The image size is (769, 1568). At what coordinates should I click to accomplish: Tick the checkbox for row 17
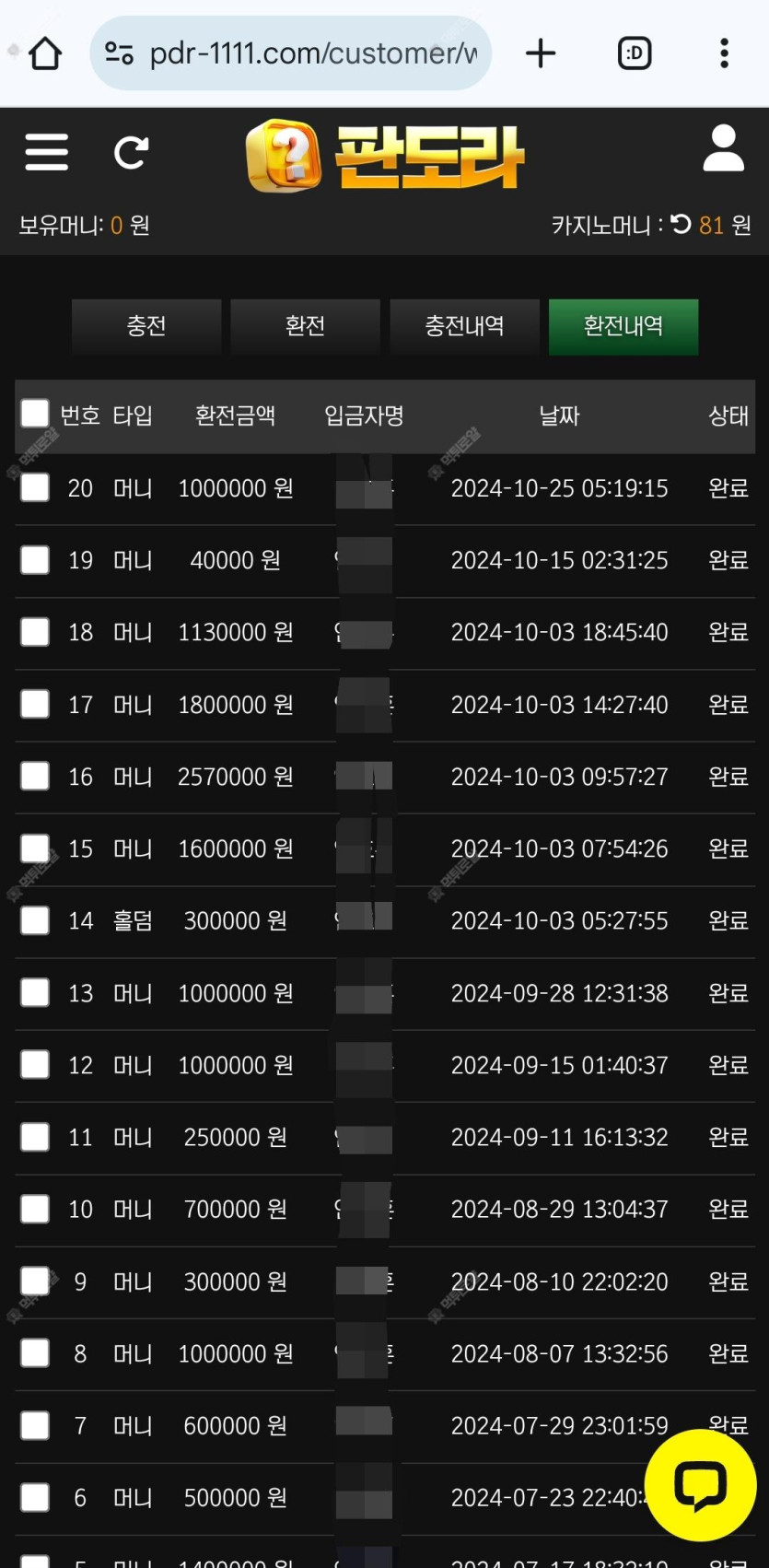coord(35,704)
